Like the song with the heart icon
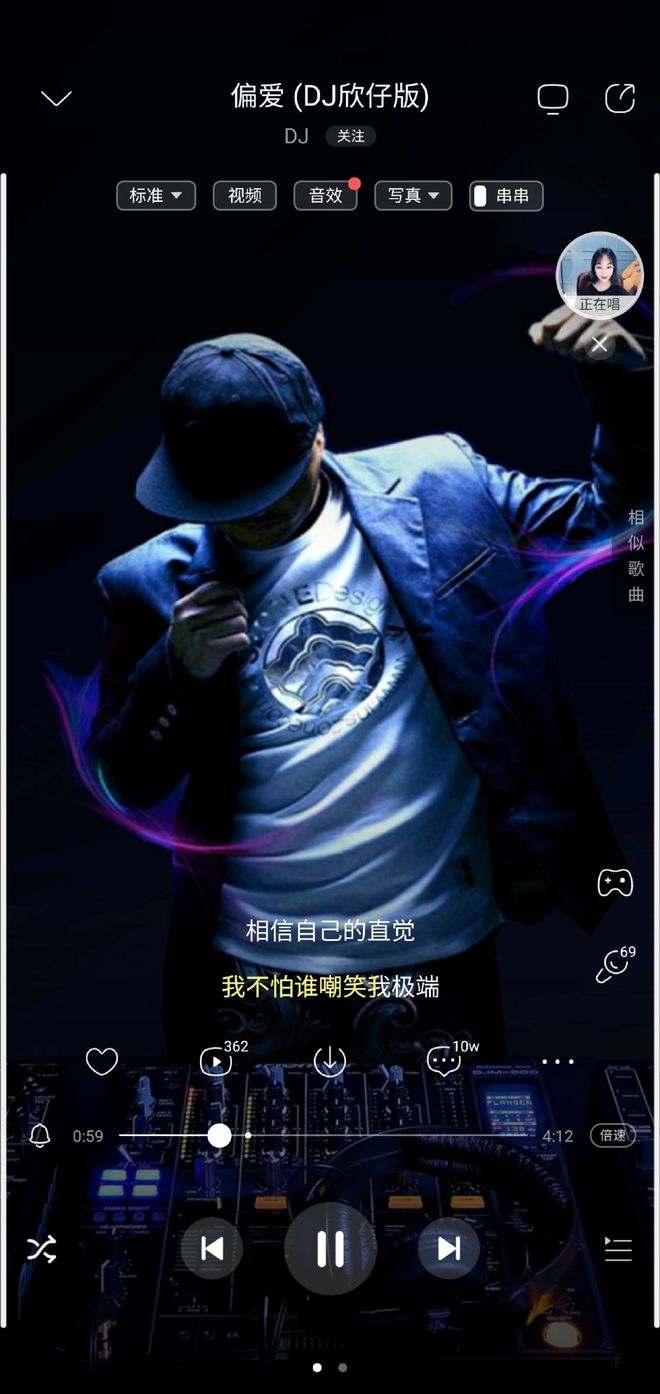The height and width of the screenshot is (1394, 660). 102,1061
